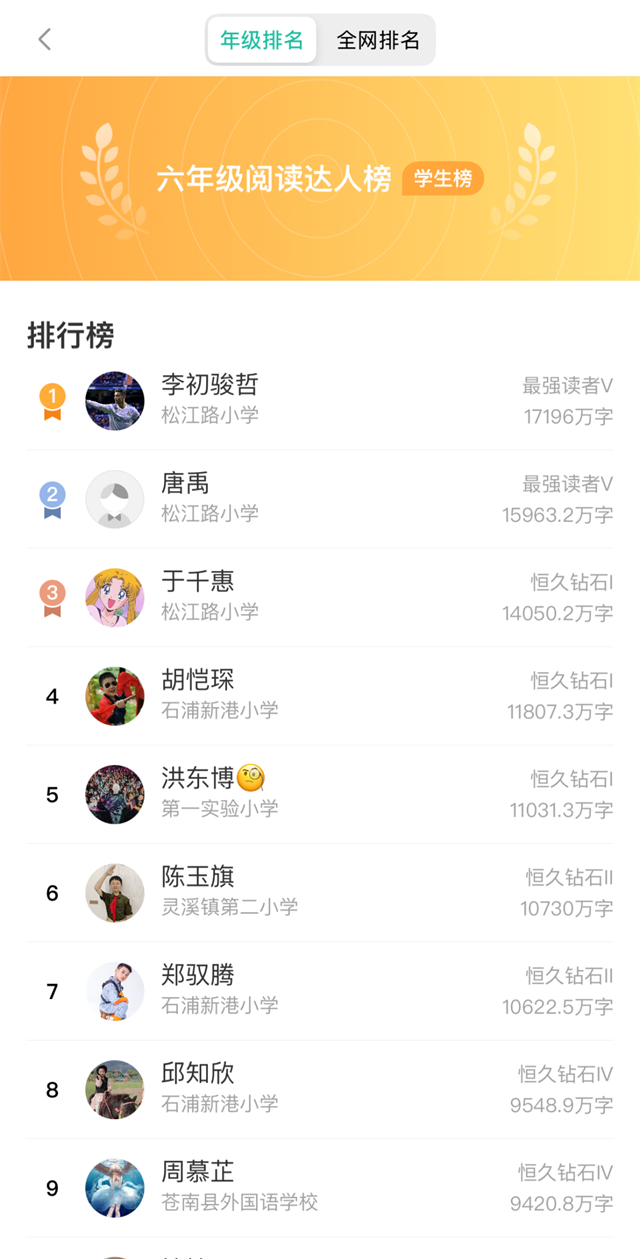Select 陈玉旗 in the ranking list
640x1259 pixels.
pyautogui.click(x=320, y=892)
